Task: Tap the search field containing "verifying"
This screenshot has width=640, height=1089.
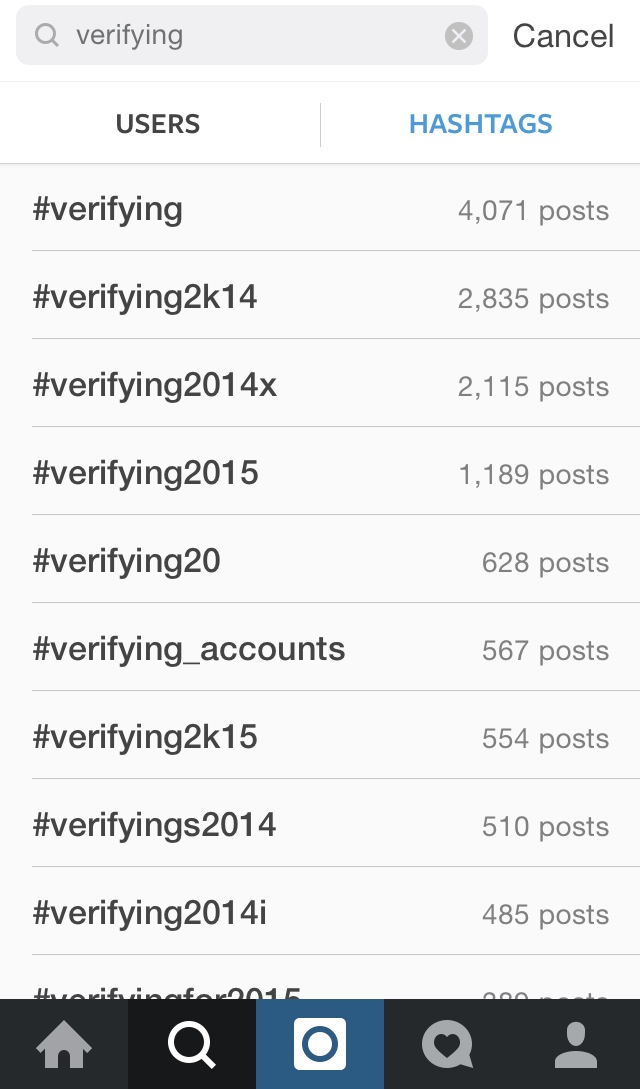Action: point(250,36)
